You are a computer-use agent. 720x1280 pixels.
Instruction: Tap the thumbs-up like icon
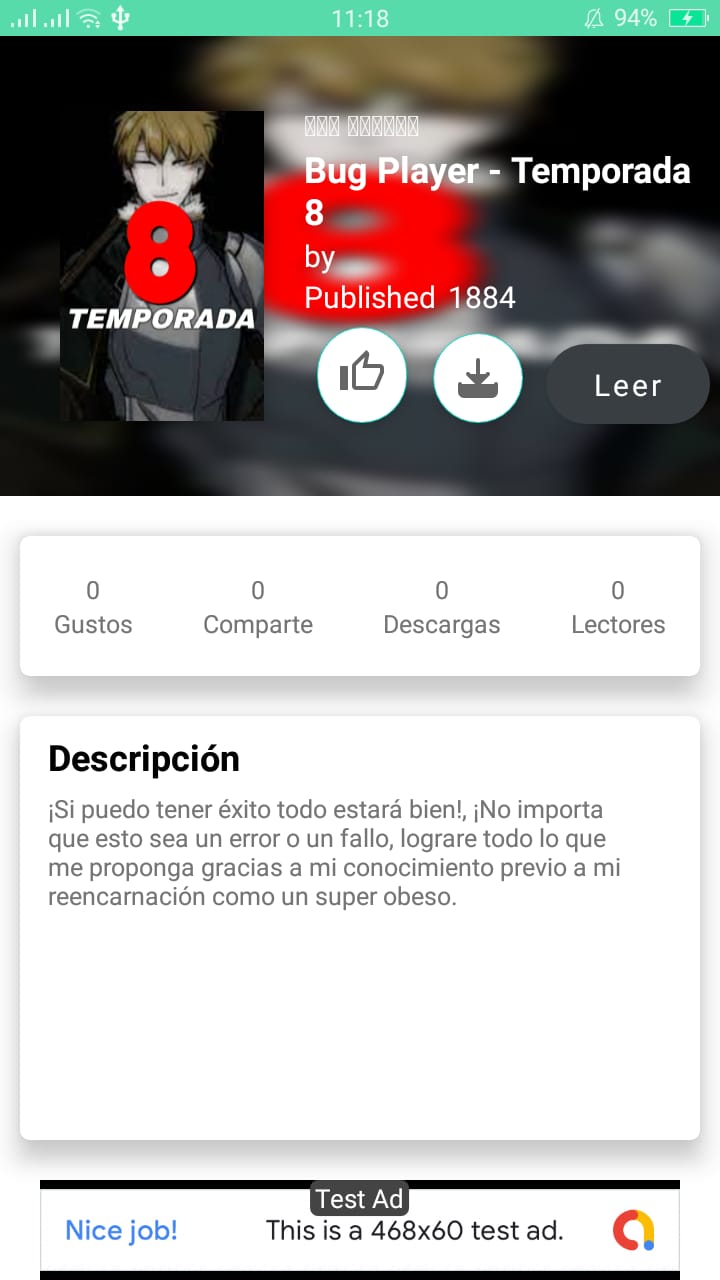point(362,376)
